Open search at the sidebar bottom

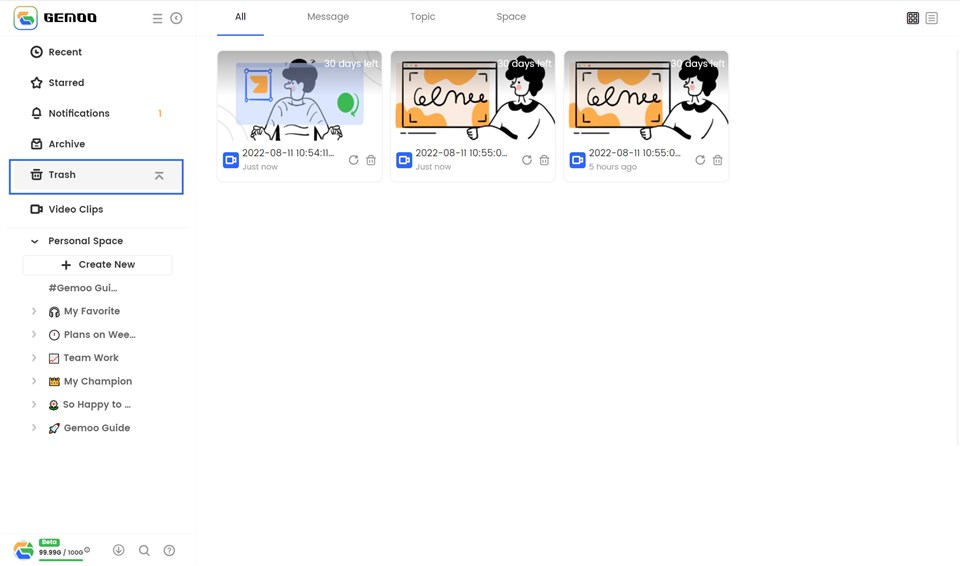pyautogui.click(x=144, y=550)
